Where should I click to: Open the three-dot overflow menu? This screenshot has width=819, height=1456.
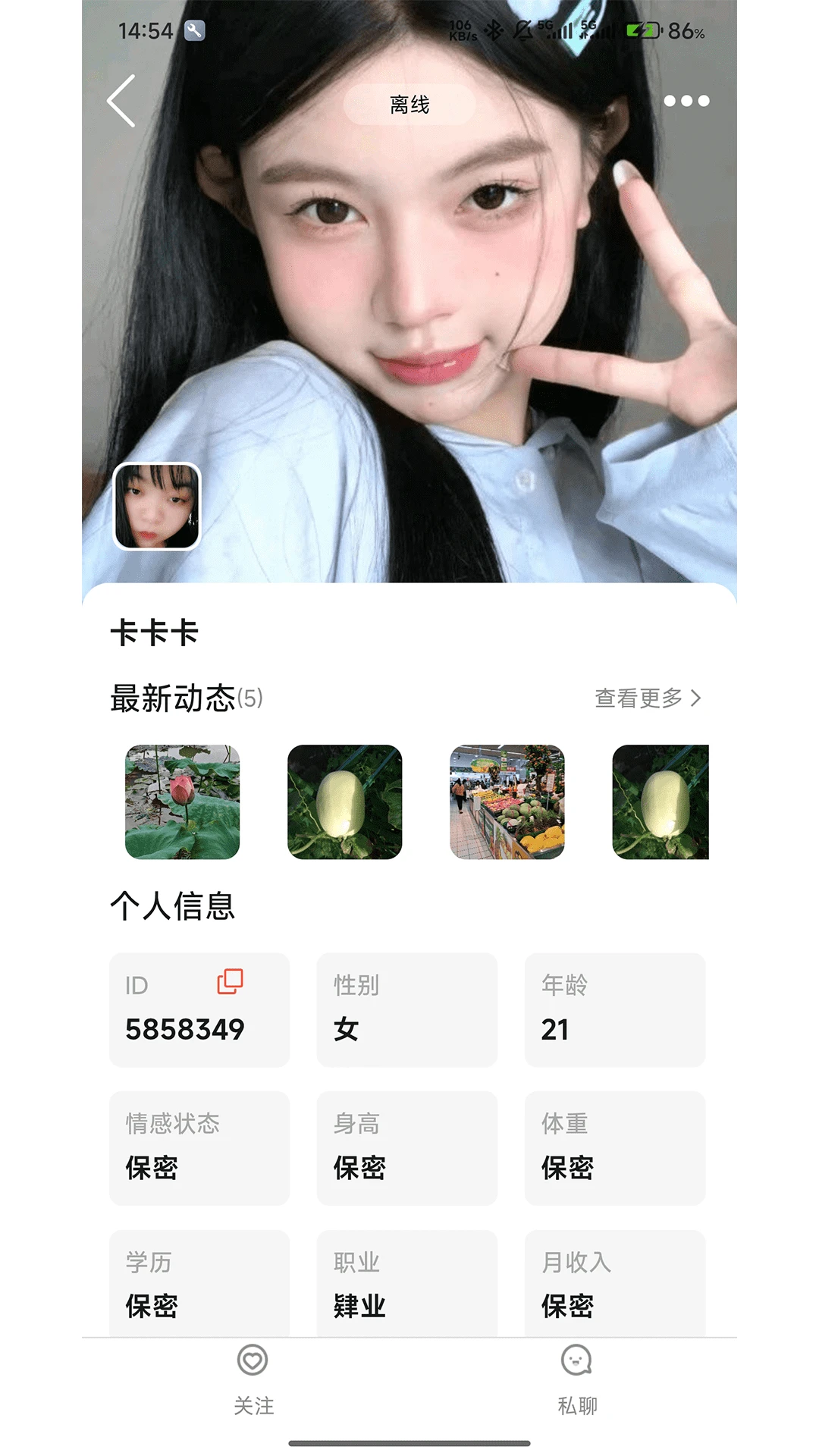(686, 101)
